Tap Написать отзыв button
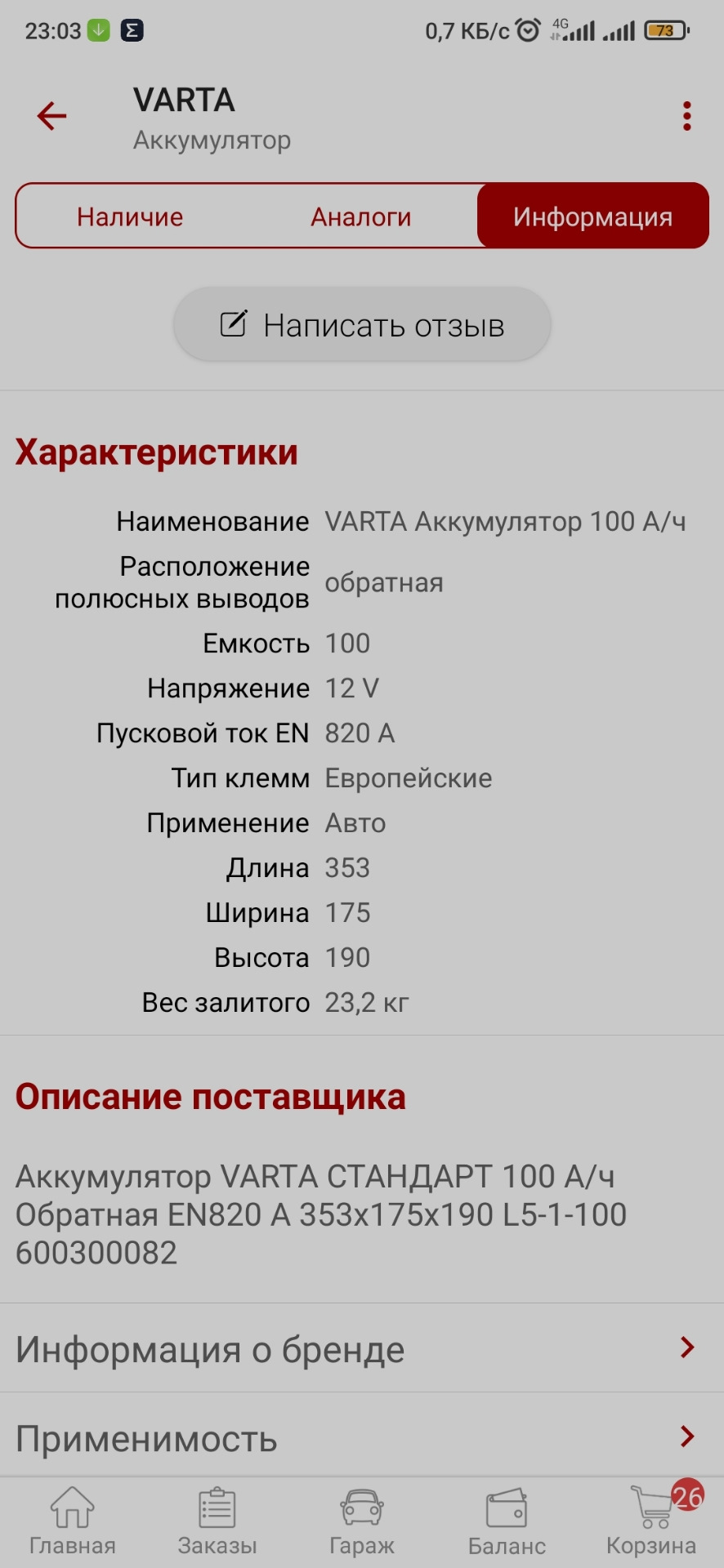 coord(362,325)
